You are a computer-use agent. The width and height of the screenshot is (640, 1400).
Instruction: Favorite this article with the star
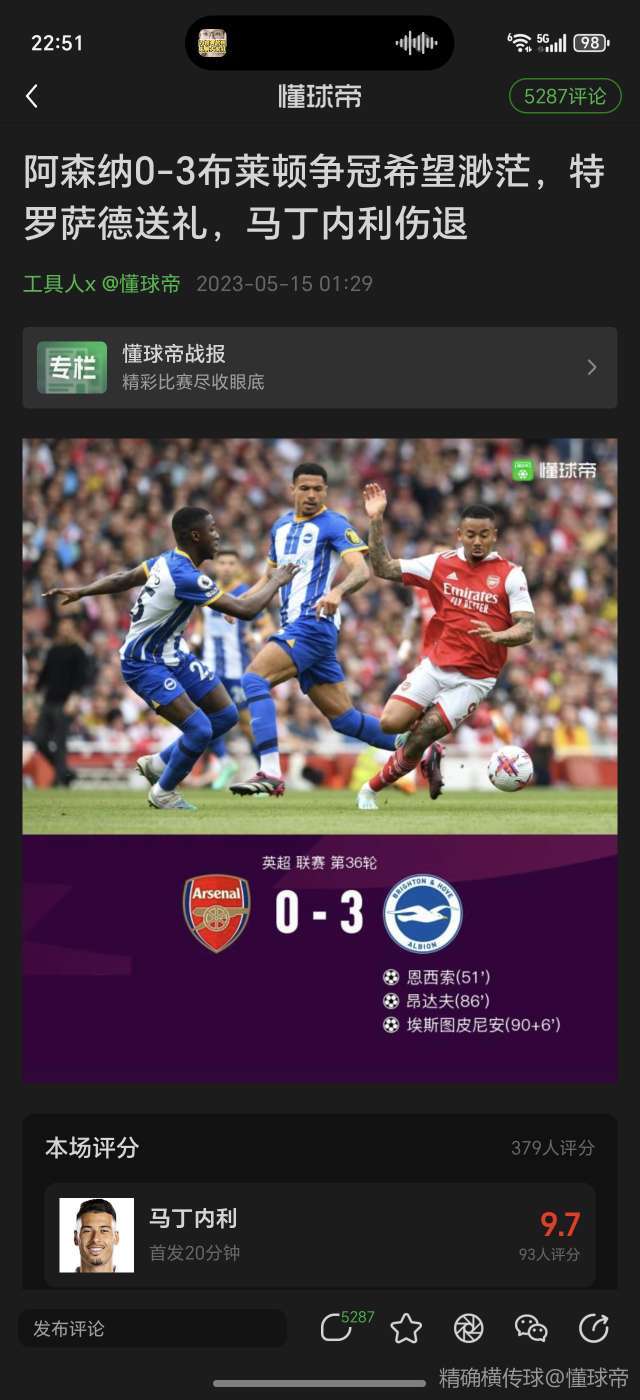point(406,1328)
